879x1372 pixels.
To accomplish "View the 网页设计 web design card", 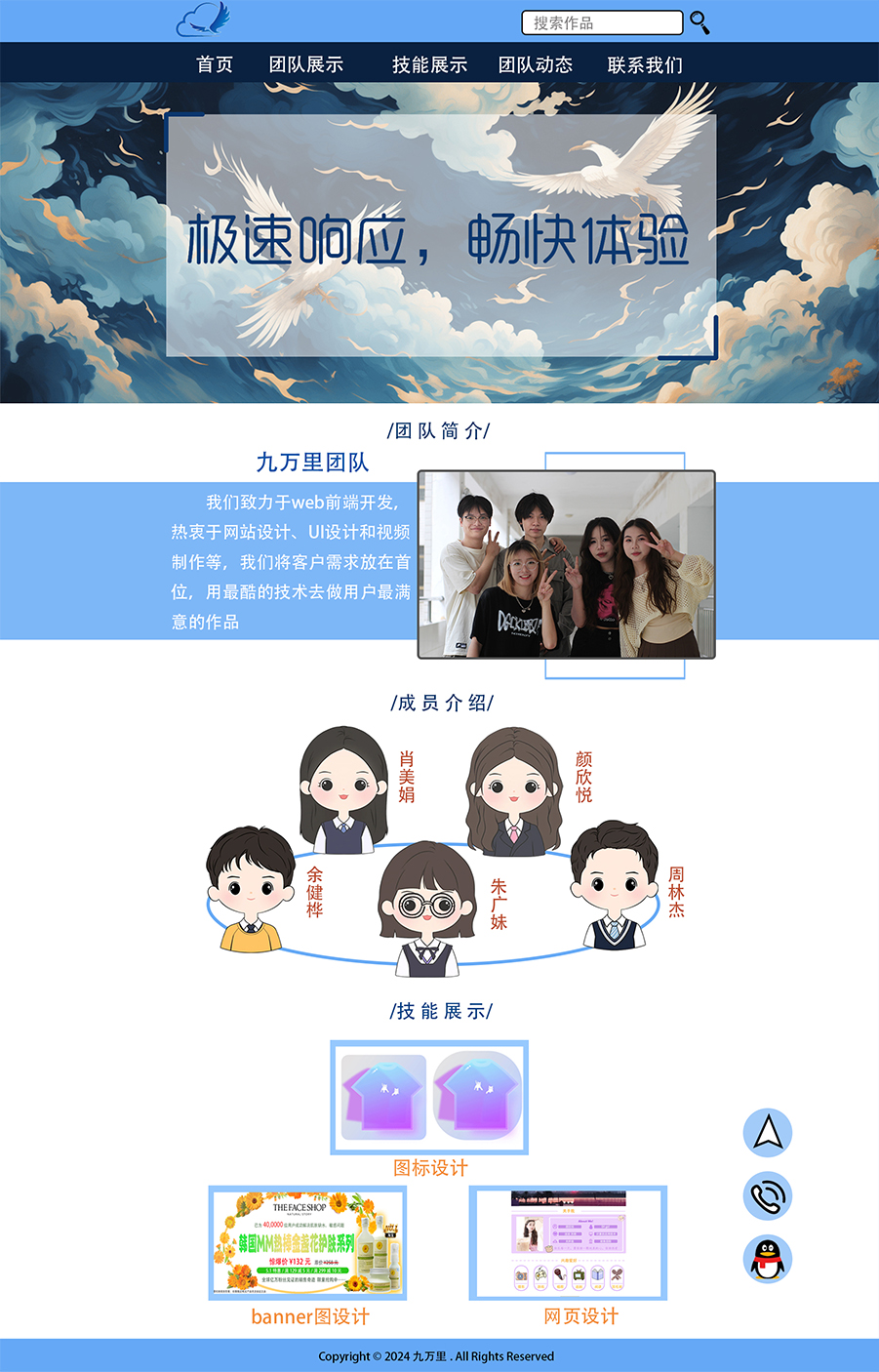I will click(x=568, y=1242).
